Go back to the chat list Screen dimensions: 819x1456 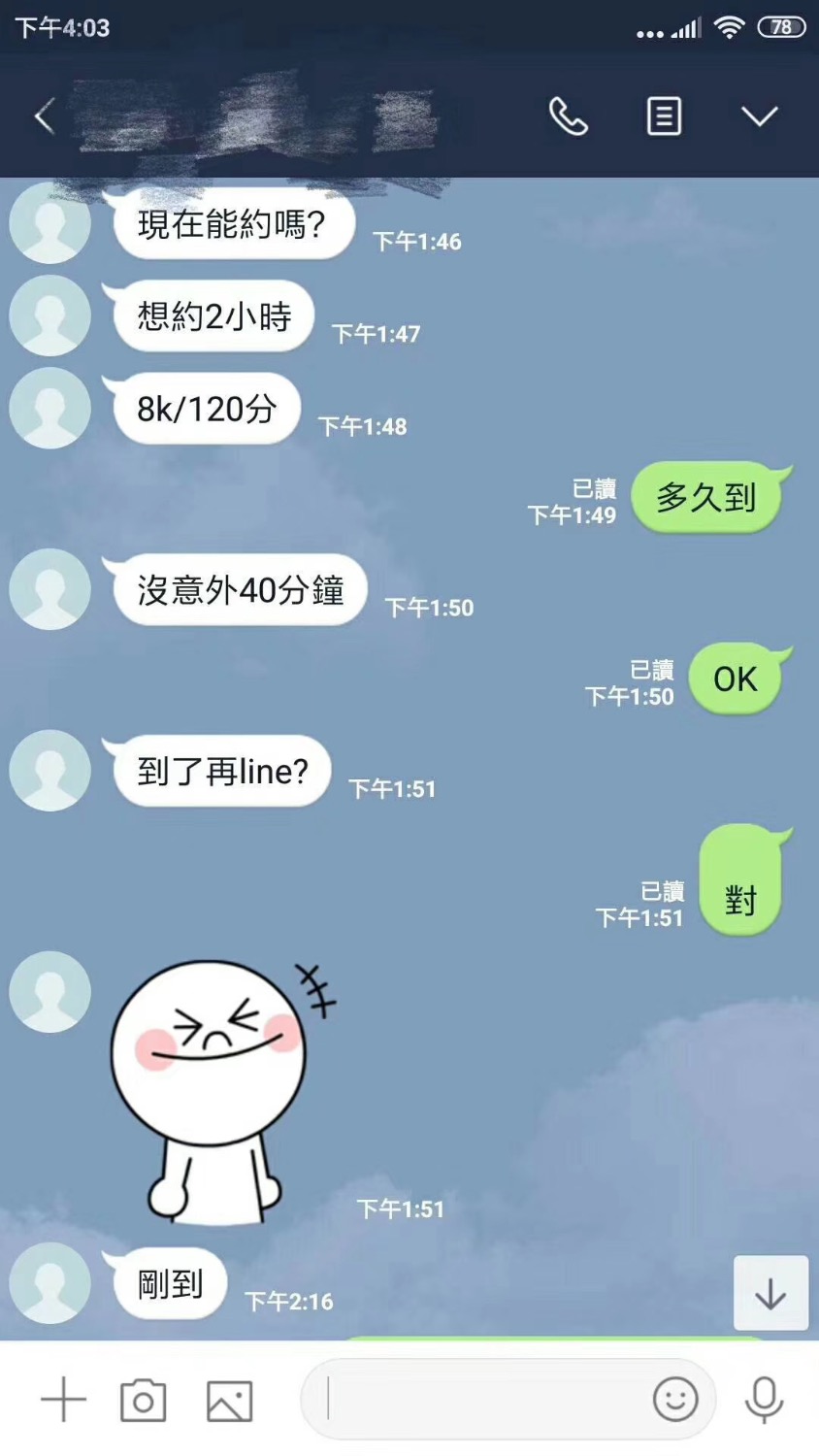[x=44, y=116]
